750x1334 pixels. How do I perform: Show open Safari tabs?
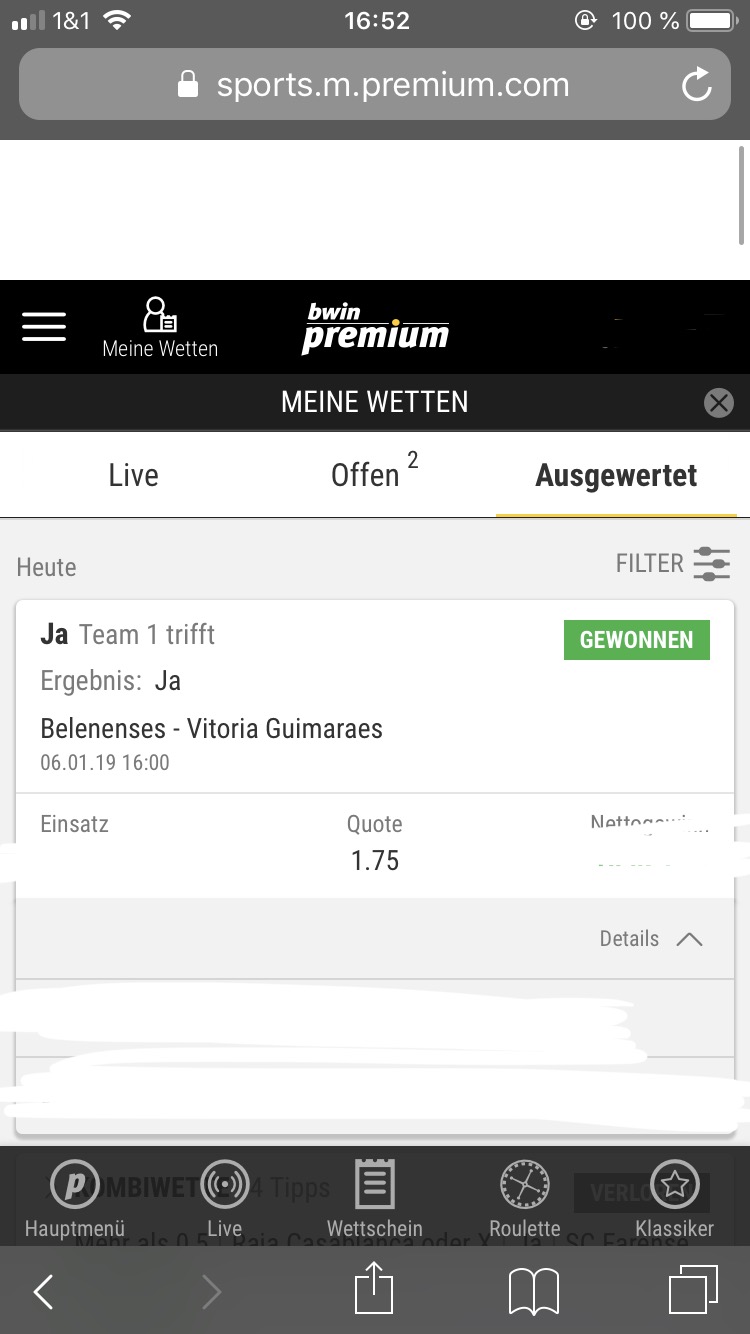tap(693, 1290)
